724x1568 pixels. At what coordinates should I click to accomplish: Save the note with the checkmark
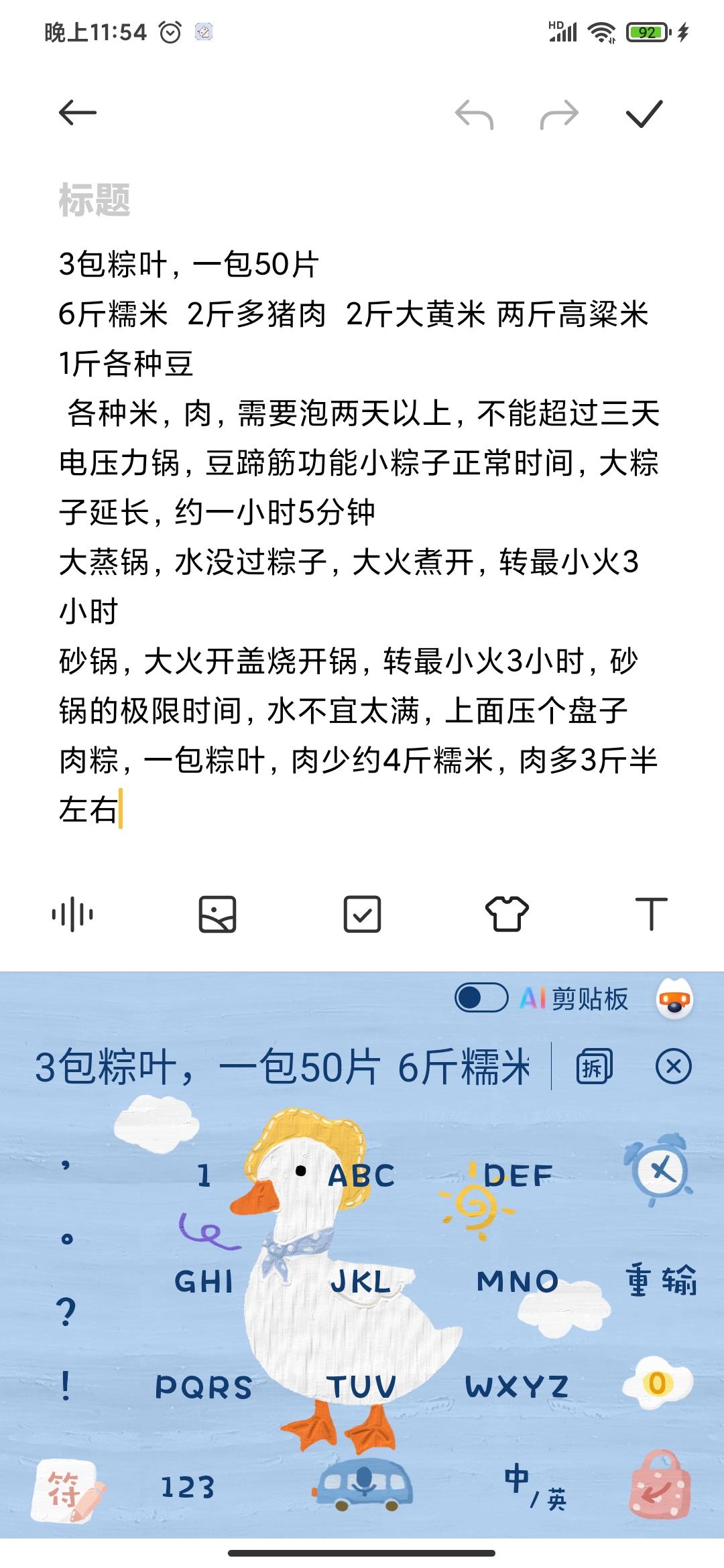[x=644, y=113]
